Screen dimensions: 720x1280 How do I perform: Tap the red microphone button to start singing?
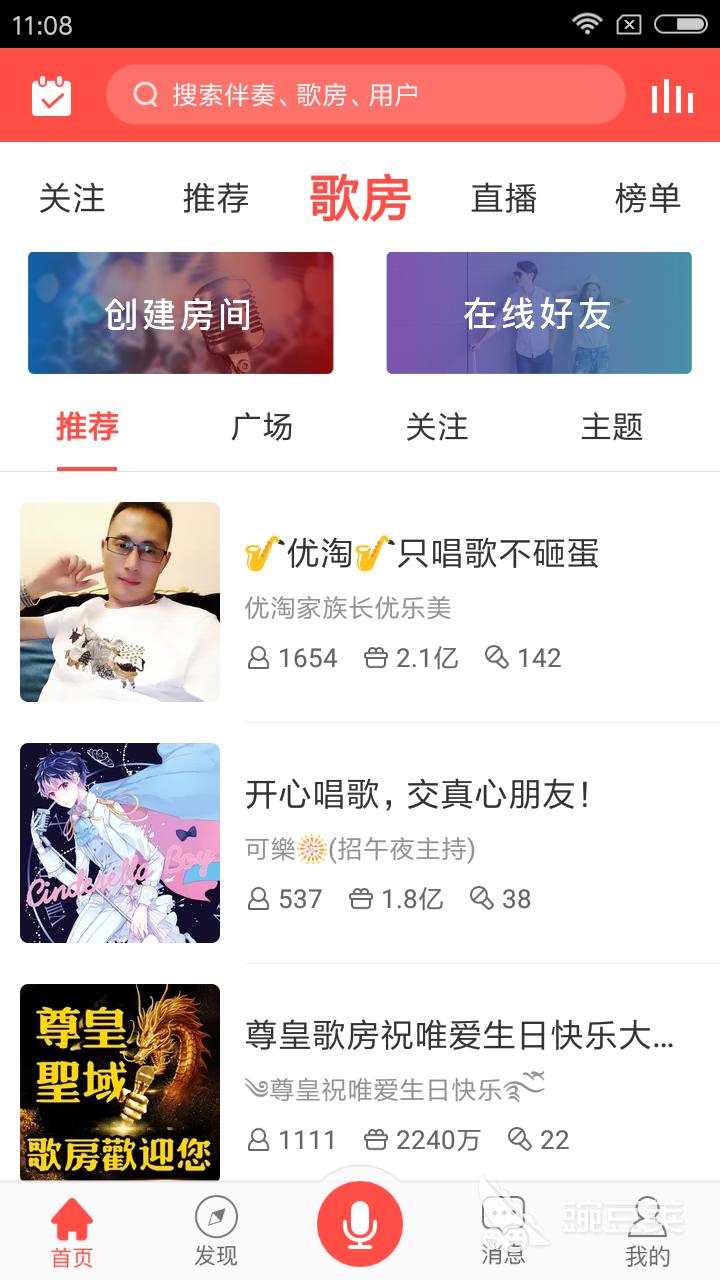pyautogui.click(x=361, y=1222)
